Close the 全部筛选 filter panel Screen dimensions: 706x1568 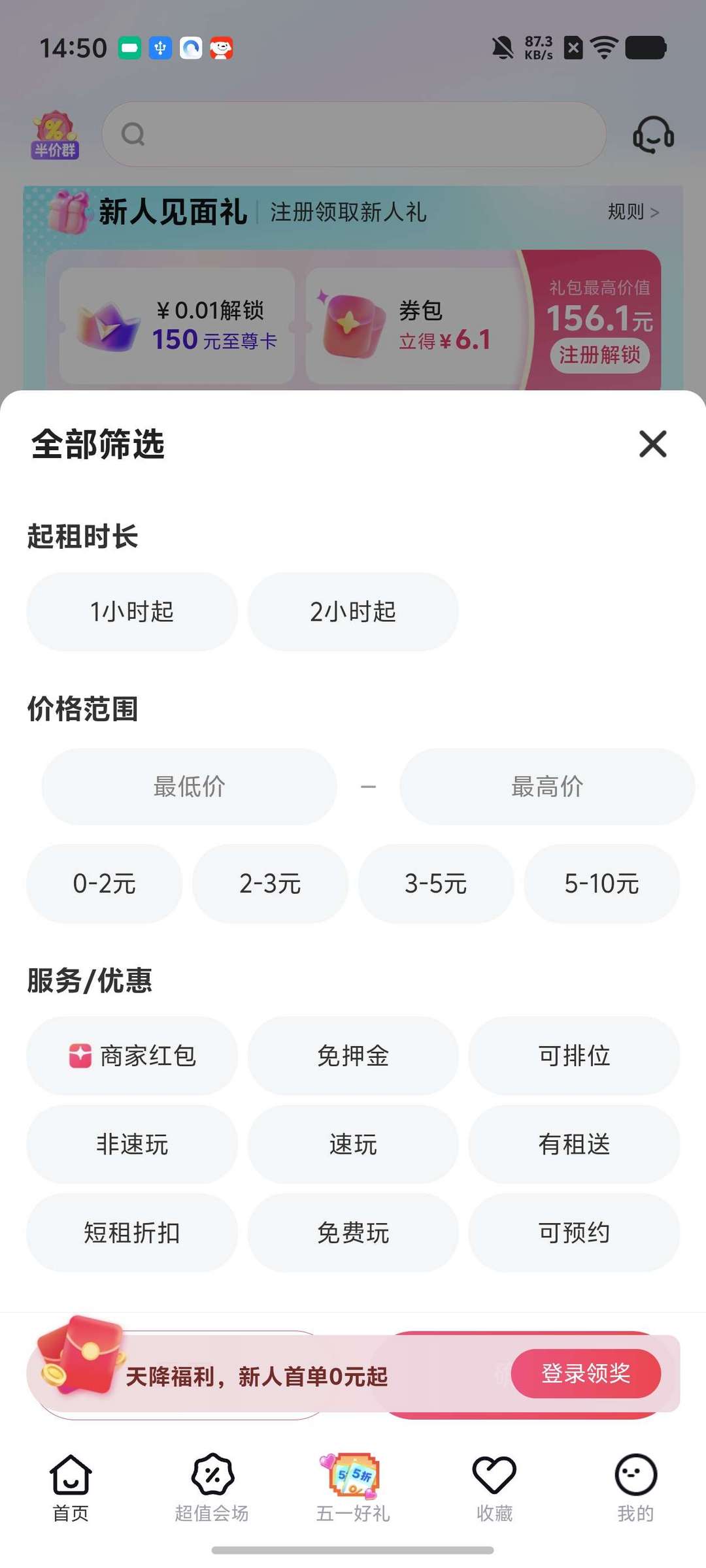click(x=652, y=444)
